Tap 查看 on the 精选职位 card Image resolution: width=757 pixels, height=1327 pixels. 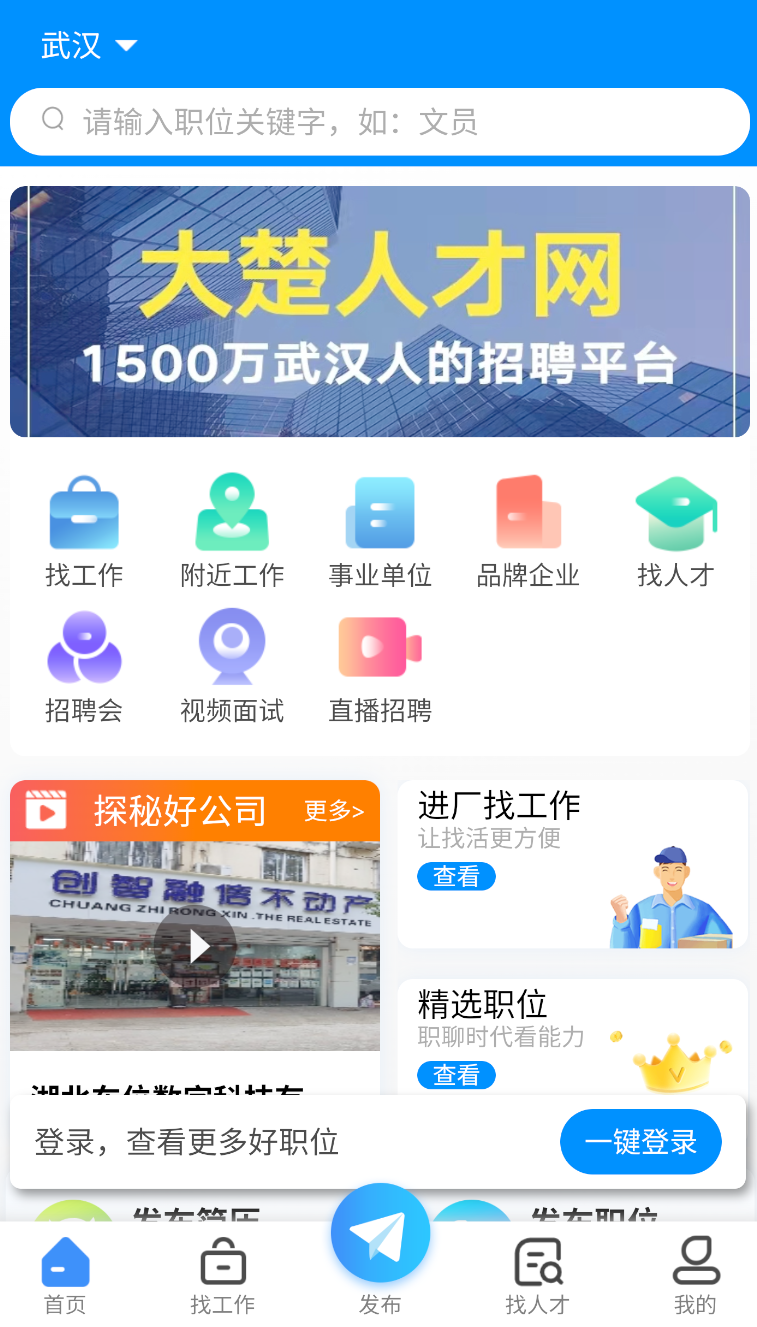[456, 1075]
